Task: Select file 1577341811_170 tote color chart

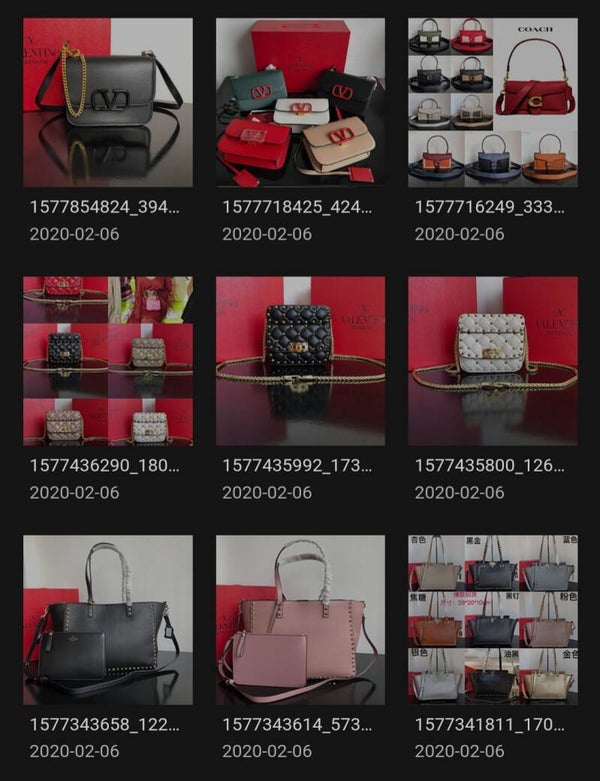Action: pyautogui.click(x=492, y=619)
